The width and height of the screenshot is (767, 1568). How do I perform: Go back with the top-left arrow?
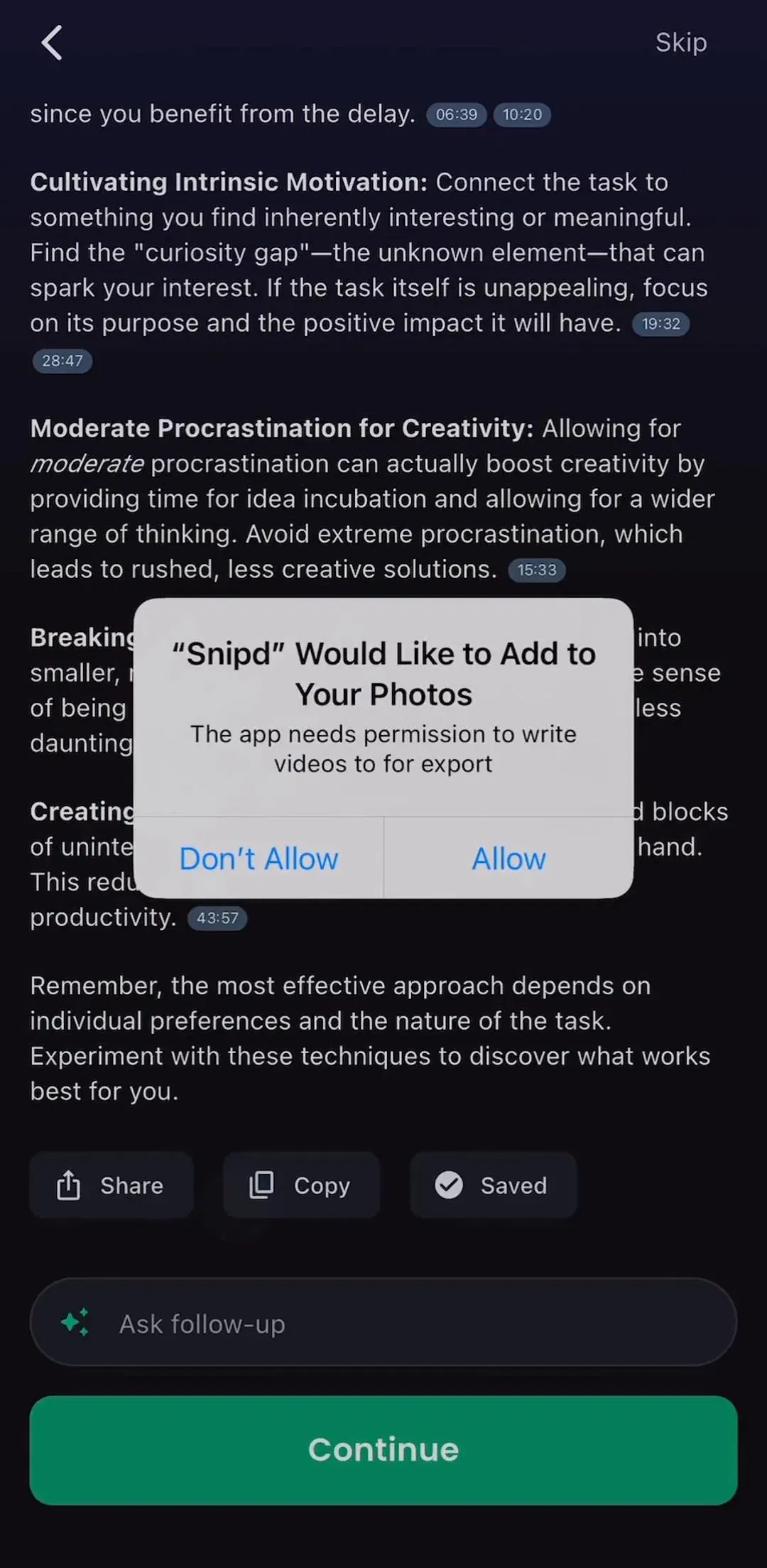coord(52,43)
